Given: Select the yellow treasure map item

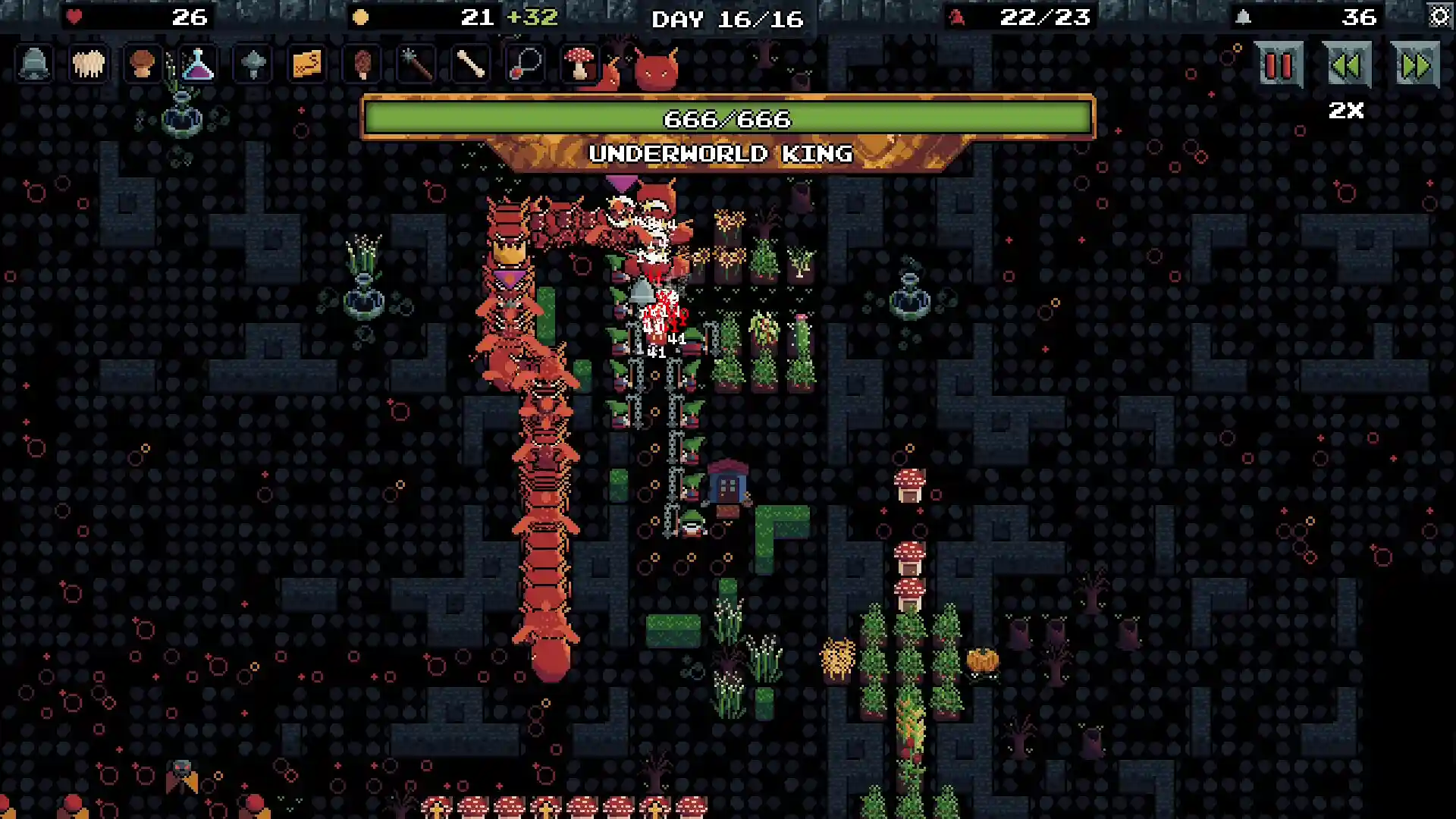Looking at the screenshot, I should pyautogui.click(x=307, y=64).
